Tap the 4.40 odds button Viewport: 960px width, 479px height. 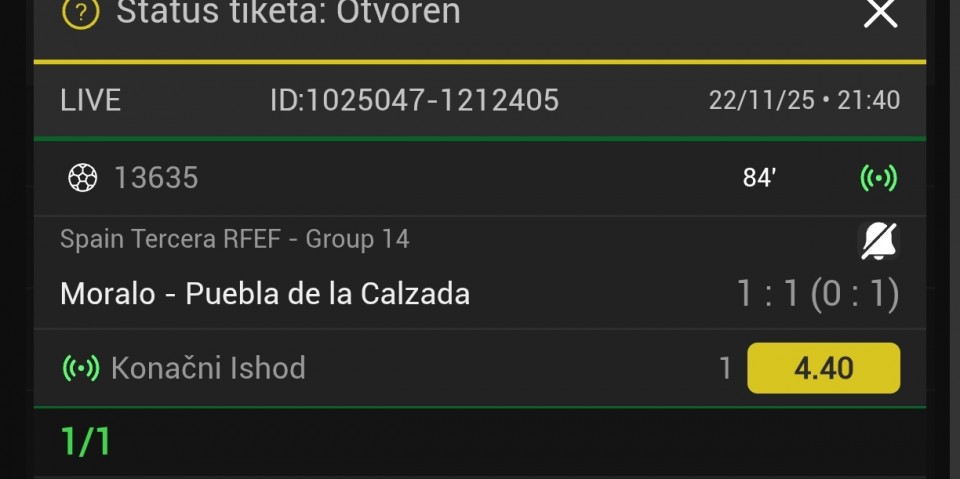tap(823, 368)
